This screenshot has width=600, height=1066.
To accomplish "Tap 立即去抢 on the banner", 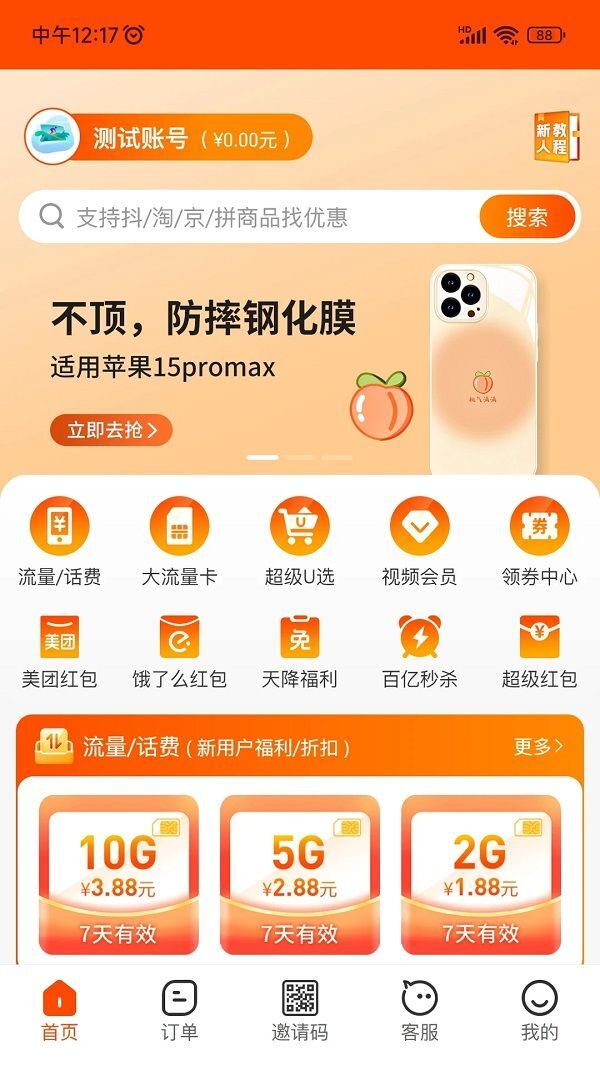I will point(111,430).
